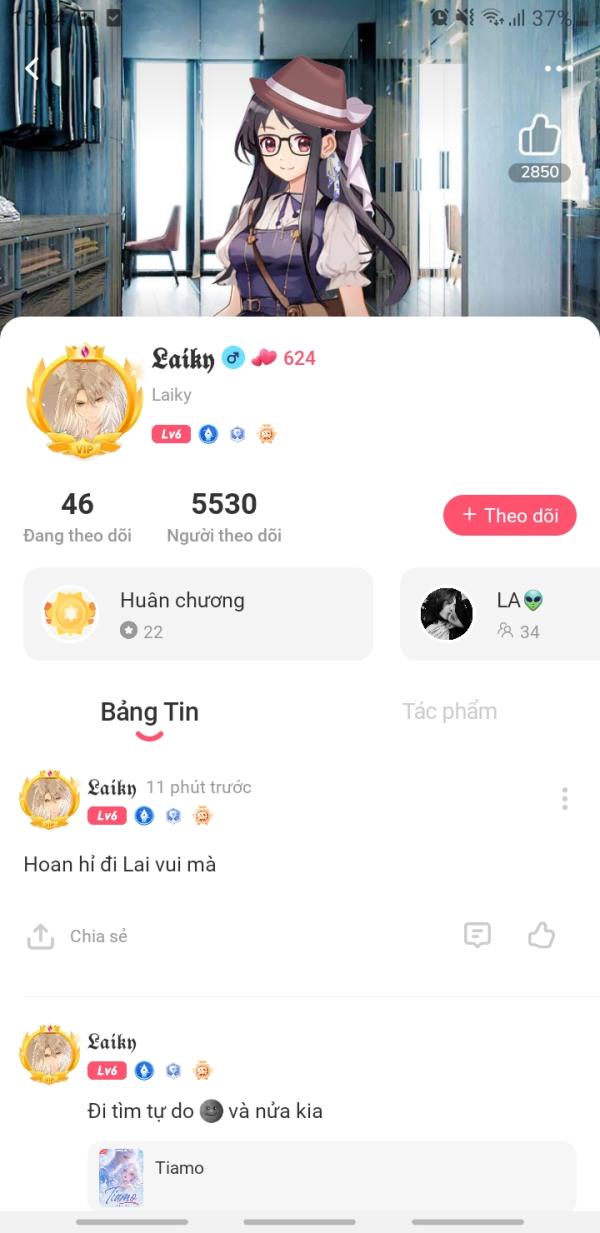Open the top-right overflow menu

click(558, 68)
